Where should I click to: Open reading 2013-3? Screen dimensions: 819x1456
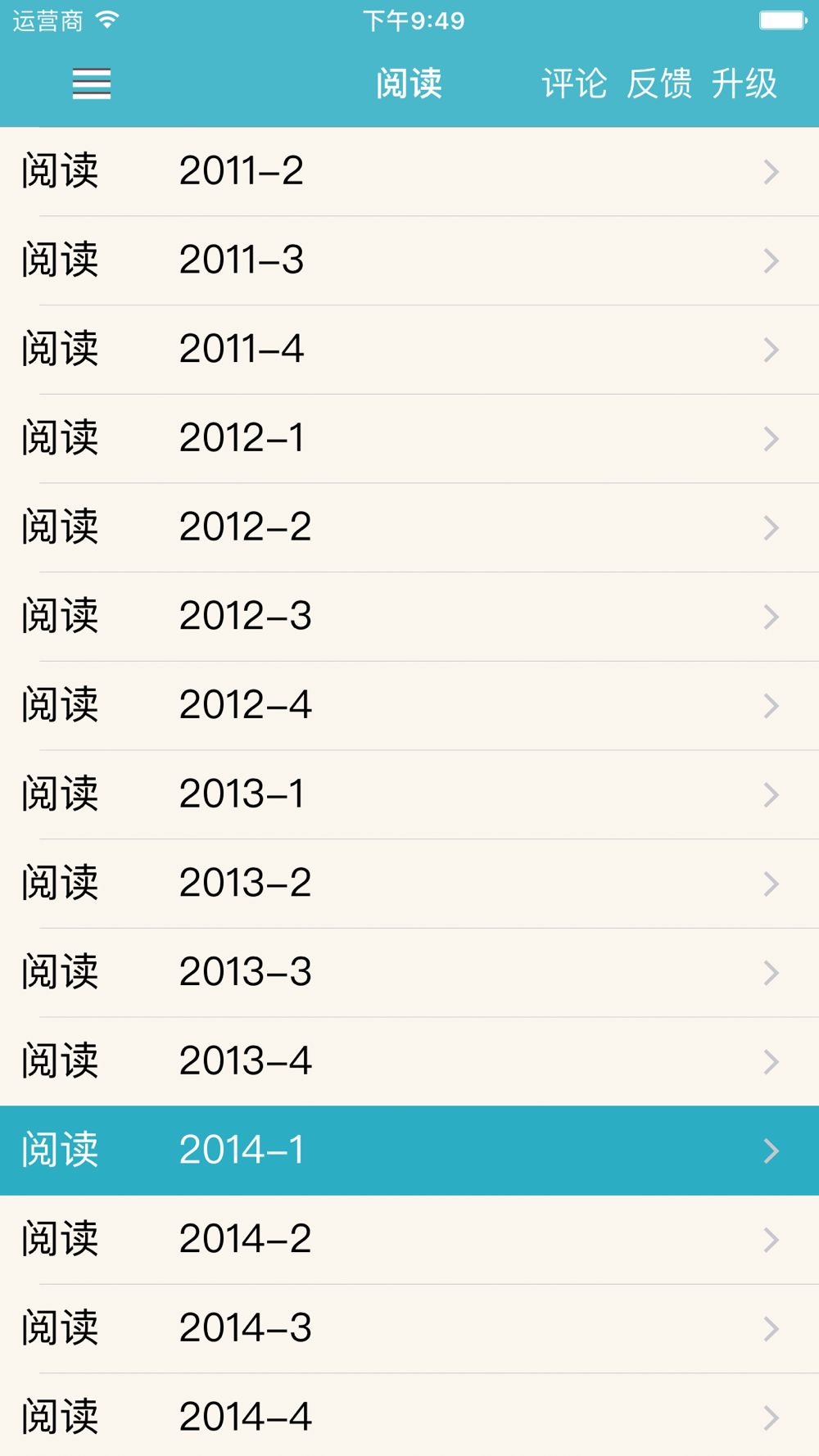(x=409, y=973)
